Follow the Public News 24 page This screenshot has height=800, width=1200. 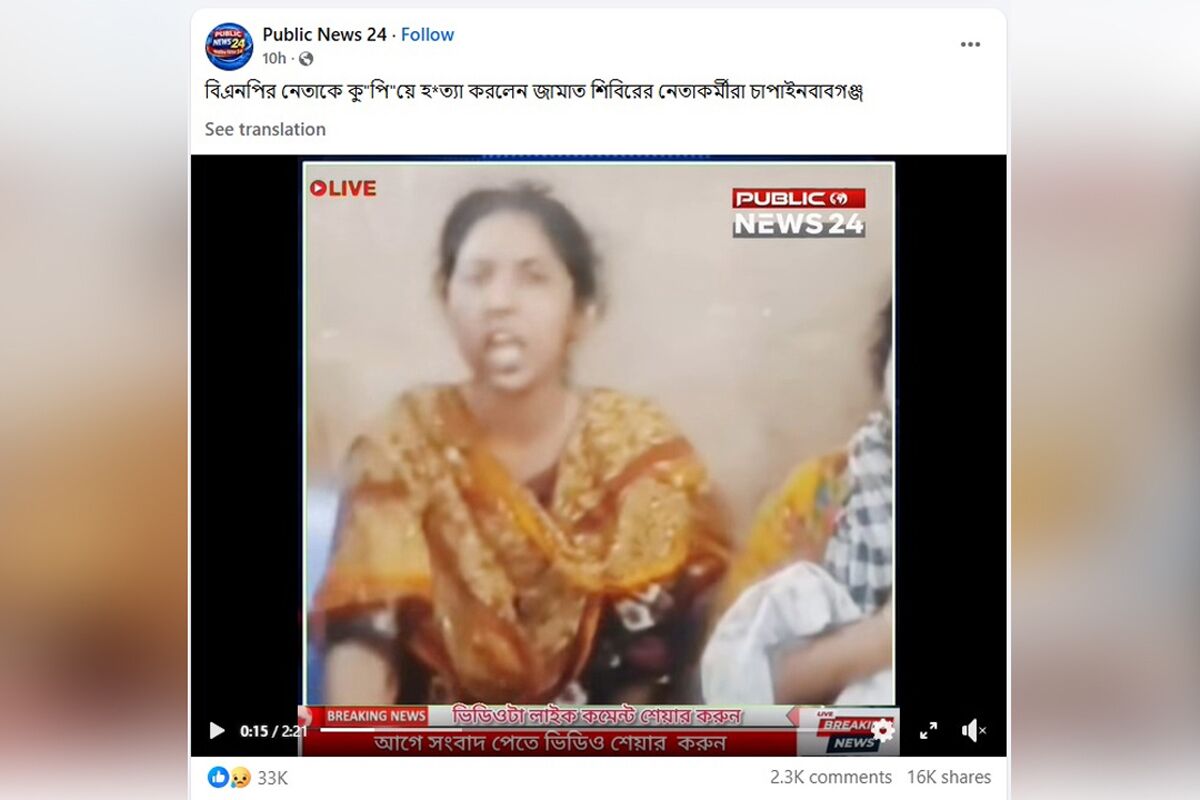pyautogui.click(x=427, y=34)
